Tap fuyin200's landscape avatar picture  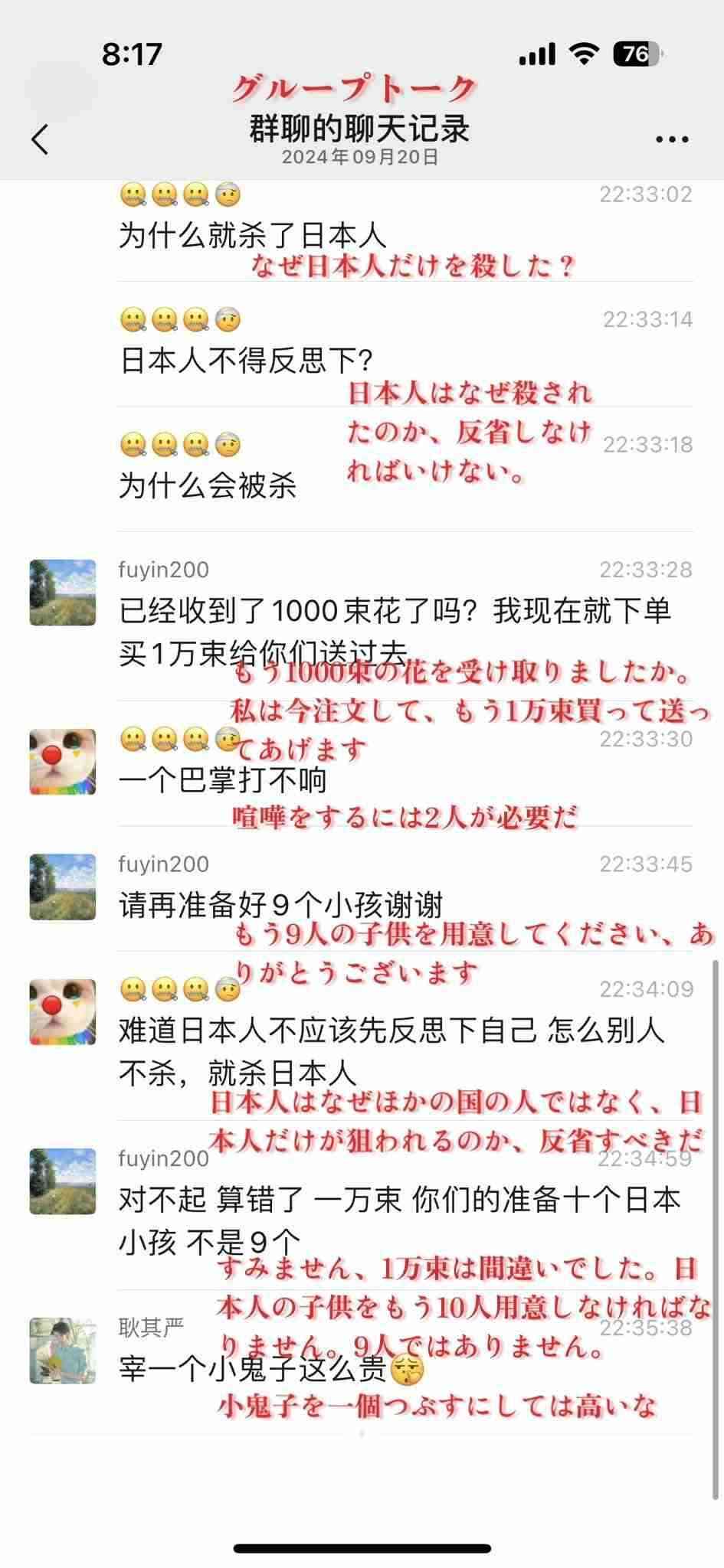click(x=61, y=590)
